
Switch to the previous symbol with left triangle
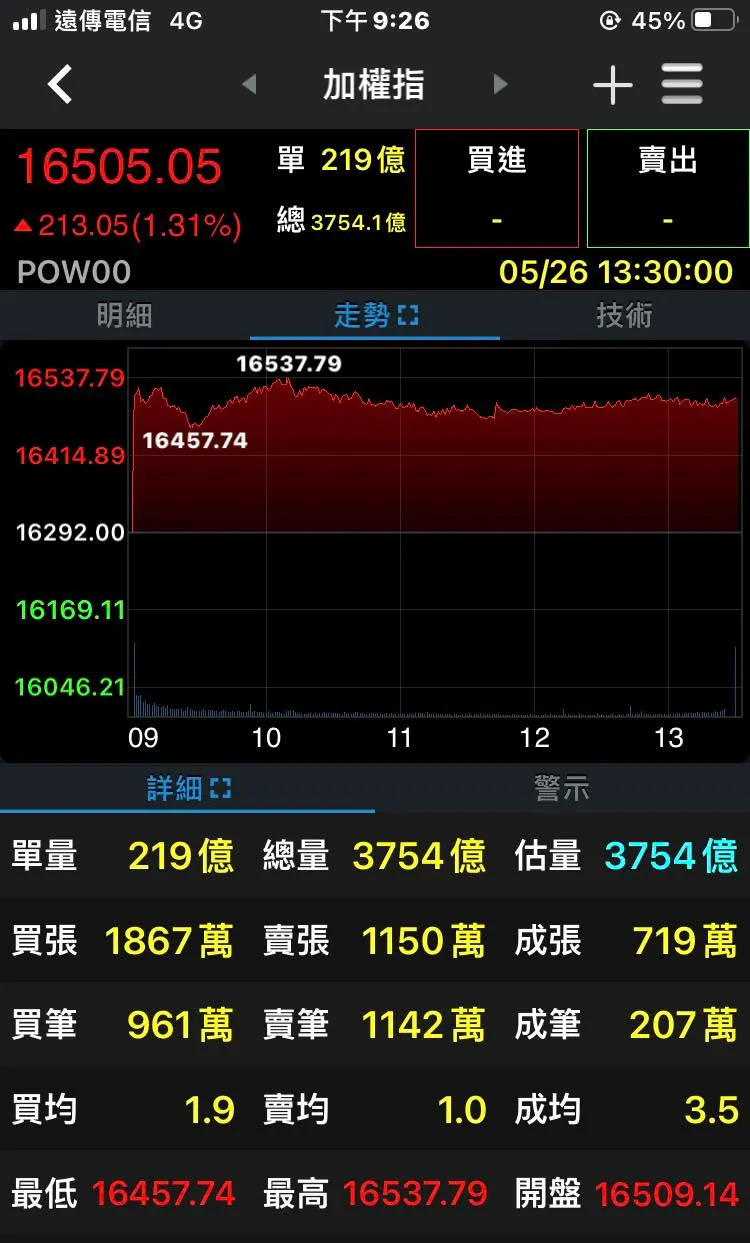coord(249,85)
